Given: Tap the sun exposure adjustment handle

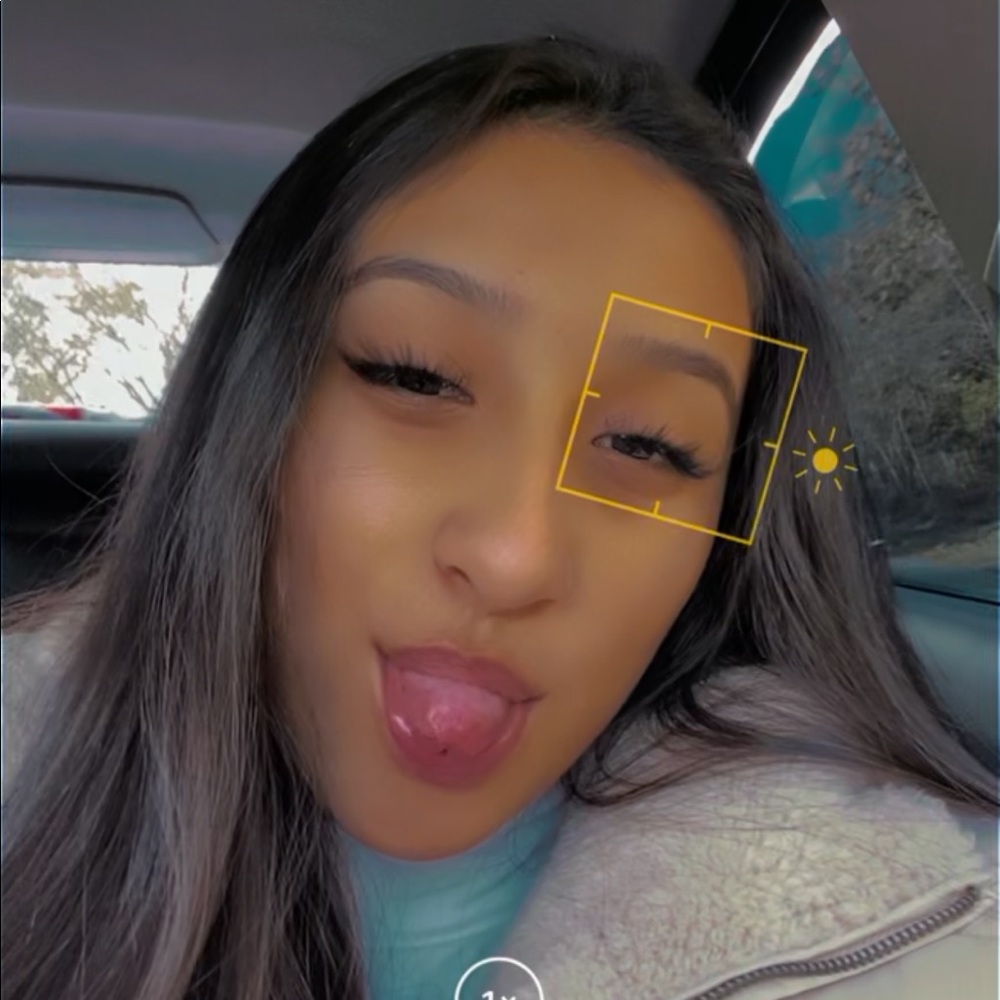Looking at the screenshot, I should click(x=825, y=460).
